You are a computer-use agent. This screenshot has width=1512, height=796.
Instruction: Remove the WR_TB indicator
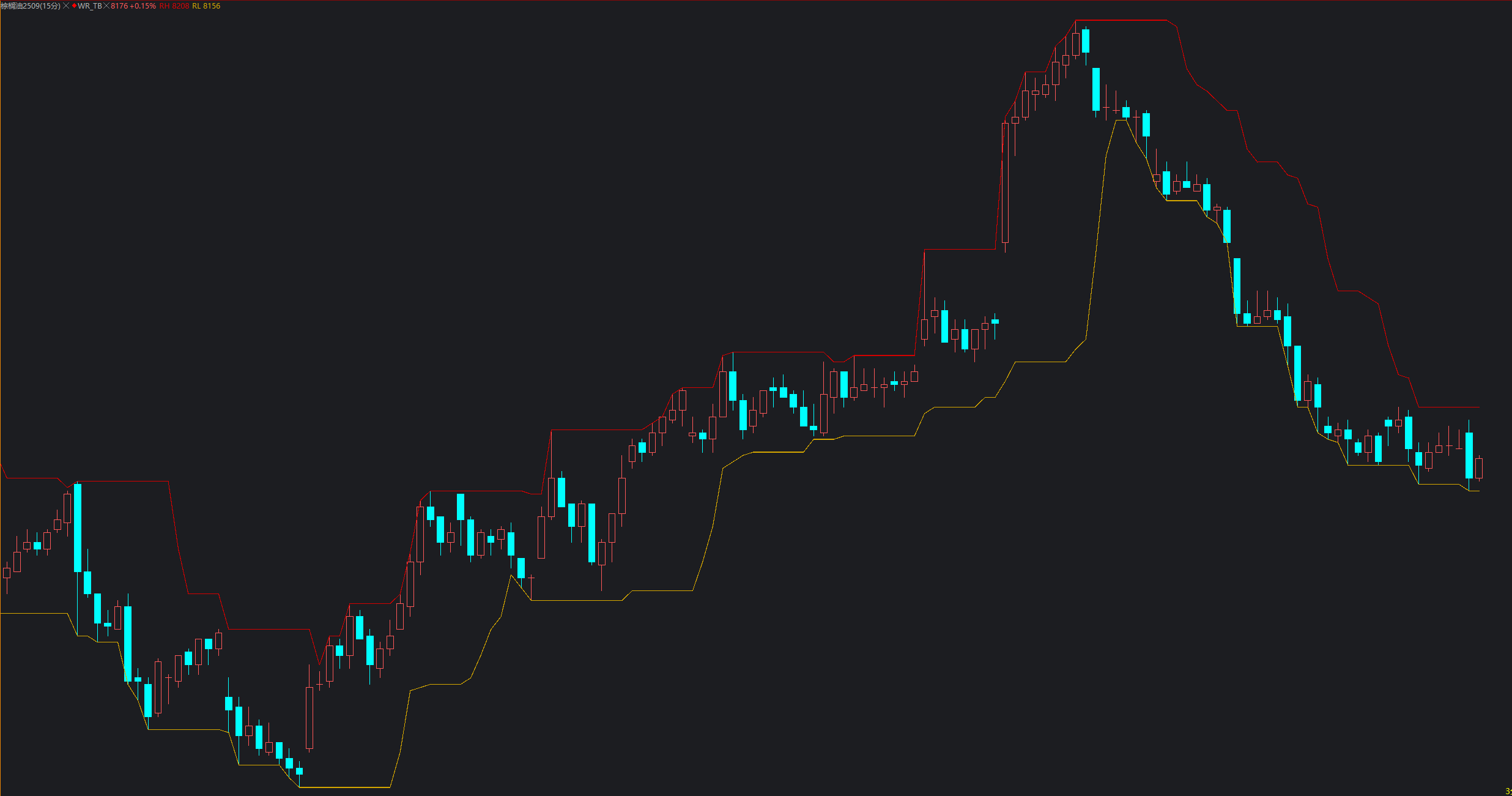(106, 6)
